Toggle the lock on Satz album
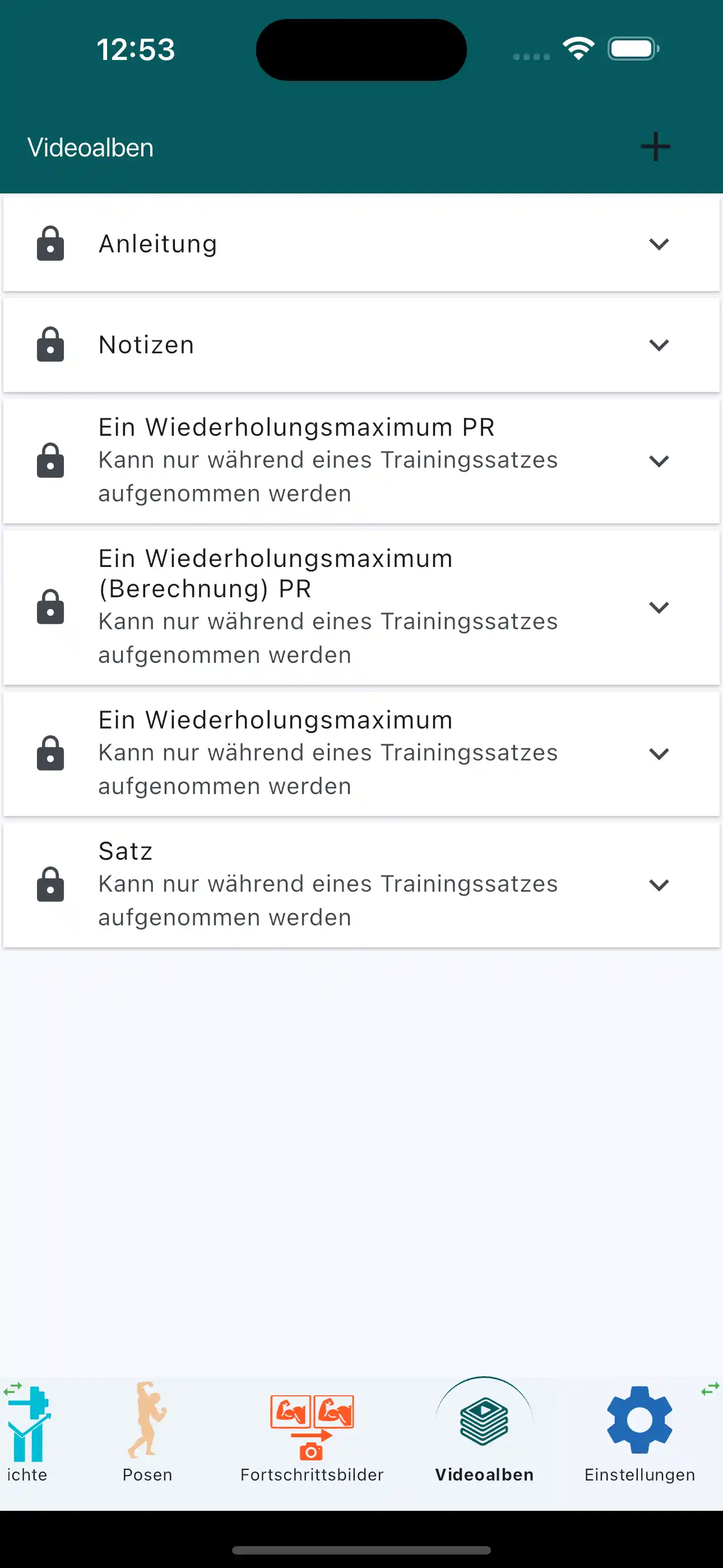Screen dimensions: 723x1568 (50, 884)
